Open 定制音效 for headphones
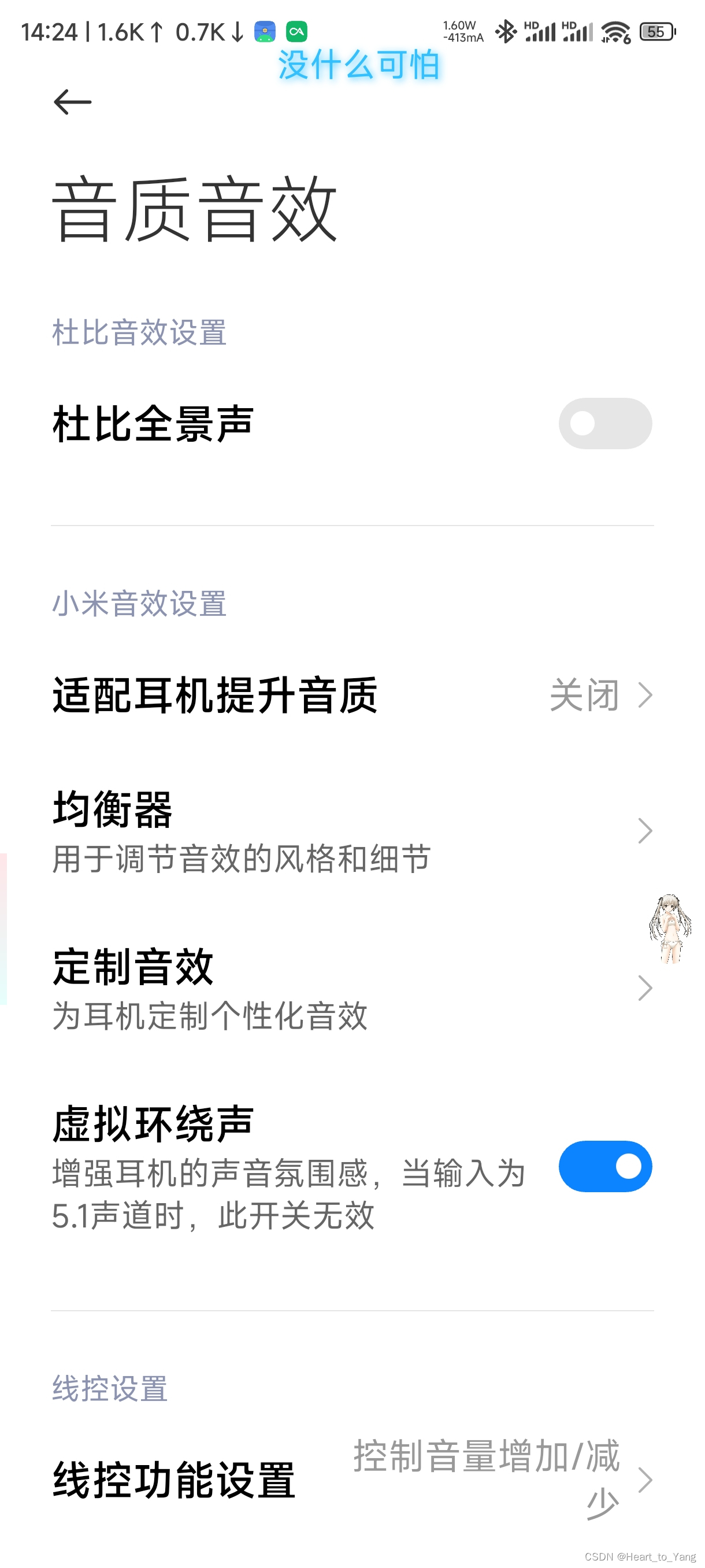The width and height of the screenshot is (705, 1568). (x=352, y=988)
